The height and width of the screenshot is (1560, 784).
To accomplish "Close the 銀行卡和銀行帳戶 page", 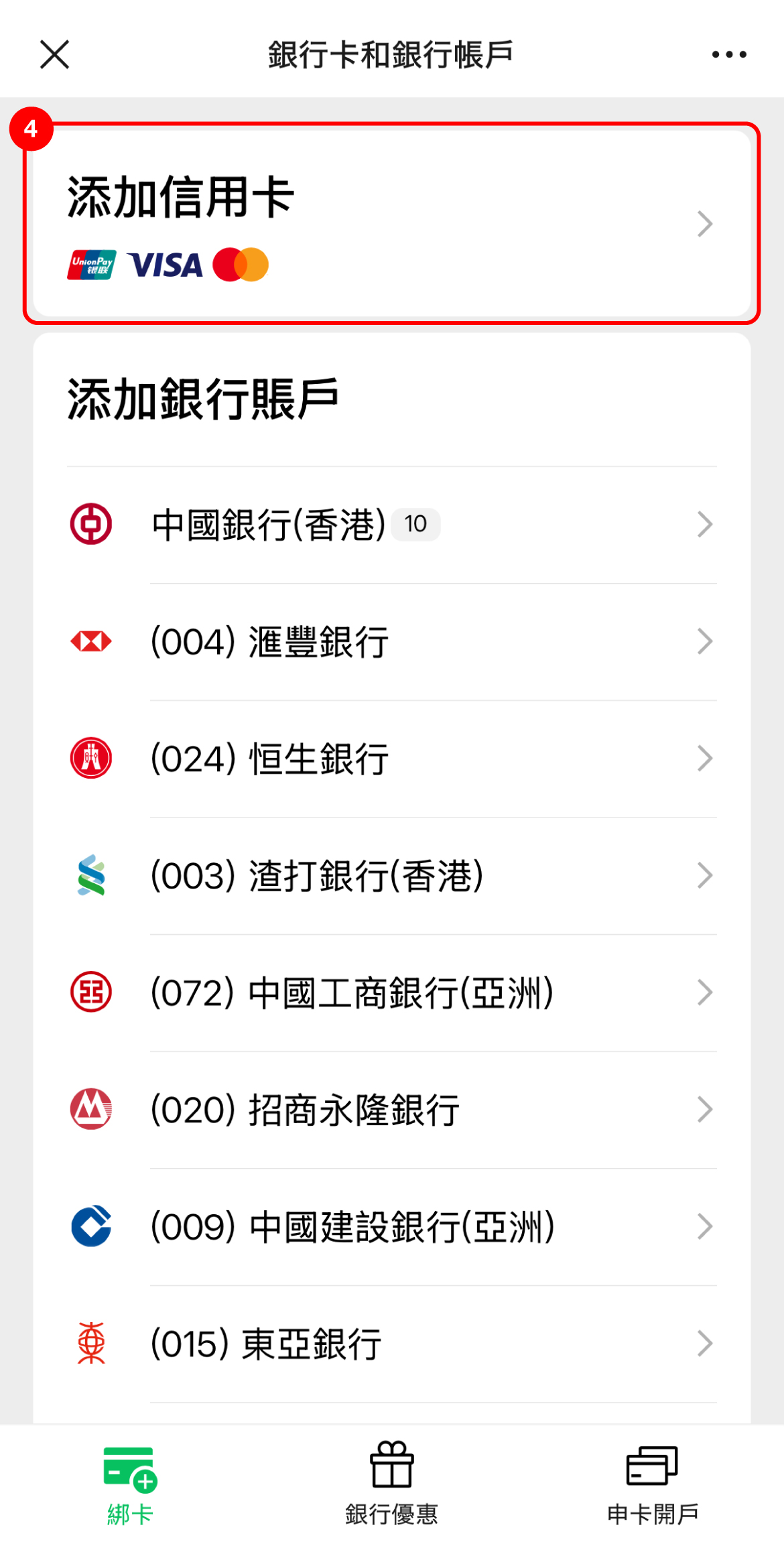I will point(54,54).
